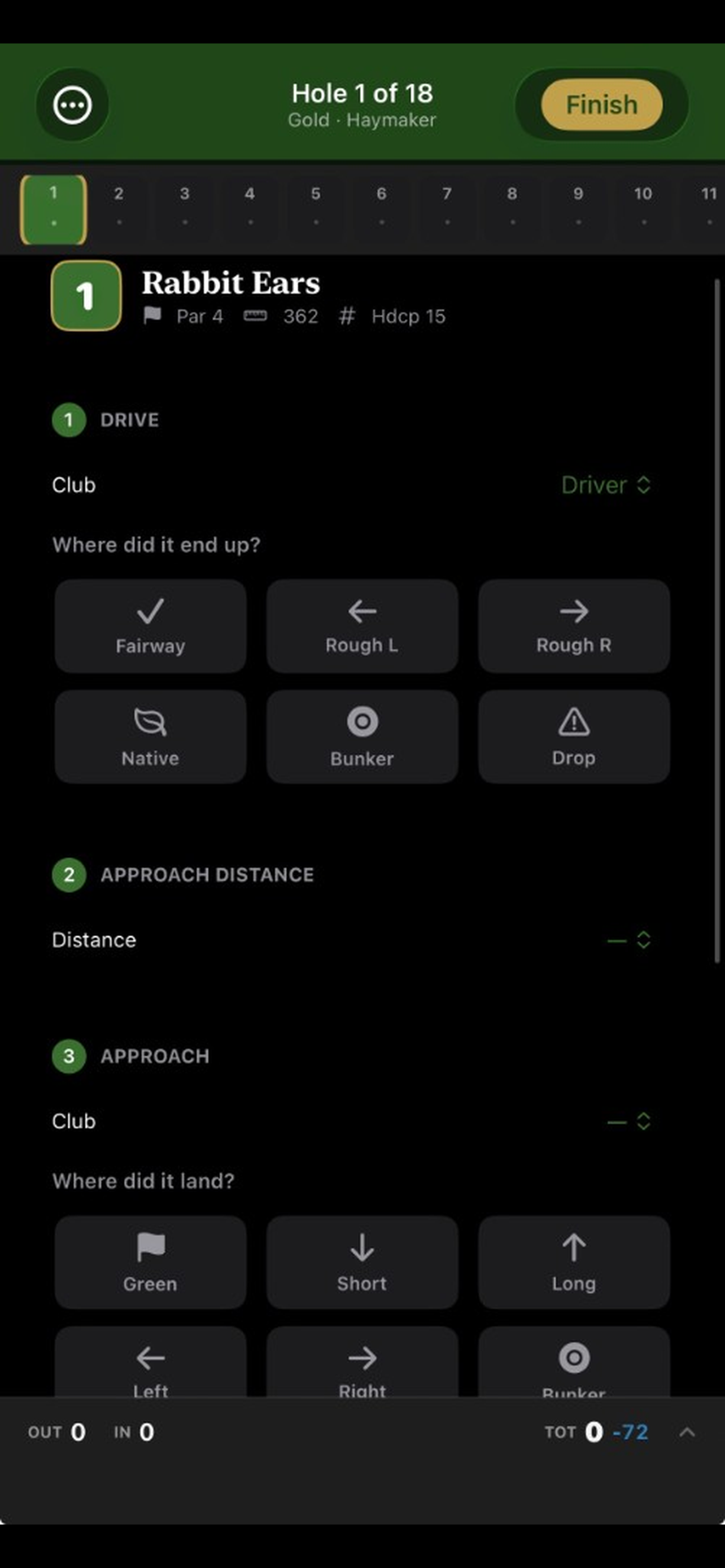This screenshot has width=725, height=1568.
Task: Open the Approach Club selector
Action: [628, 1120]
